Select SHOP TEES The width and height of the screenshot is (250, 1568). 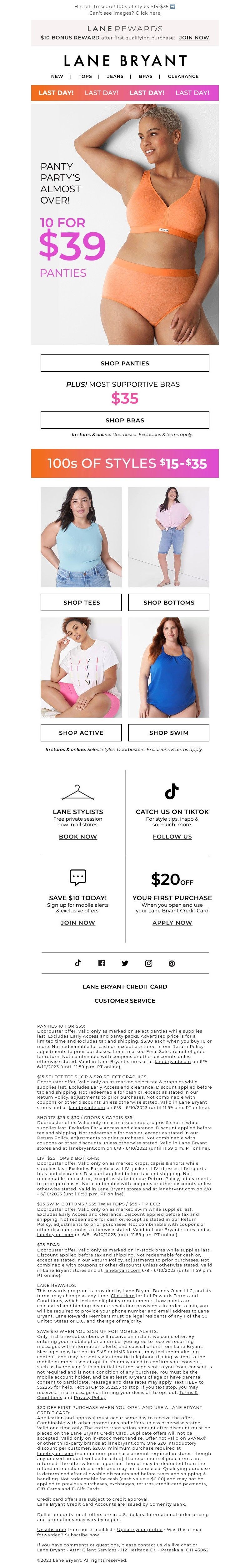tap(81, 603)
